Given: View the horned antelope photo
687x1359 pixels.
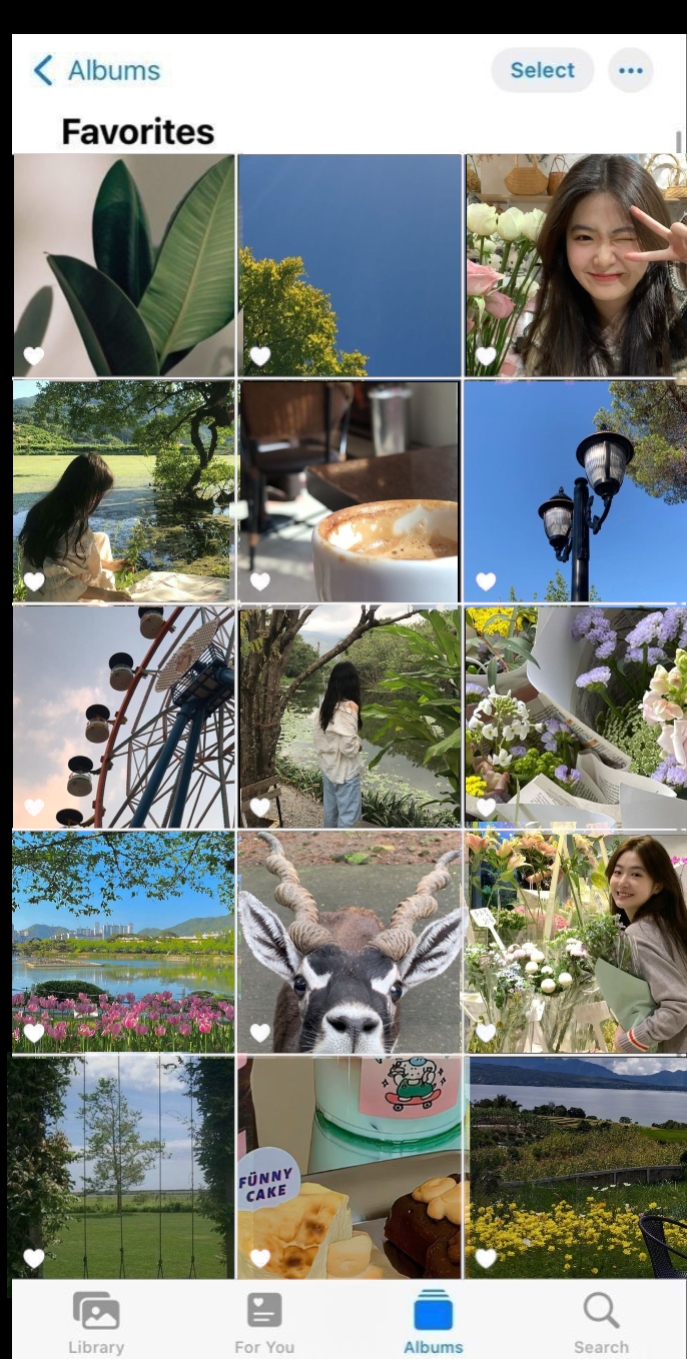Looking at the screenshot, I should click(349, 942).
